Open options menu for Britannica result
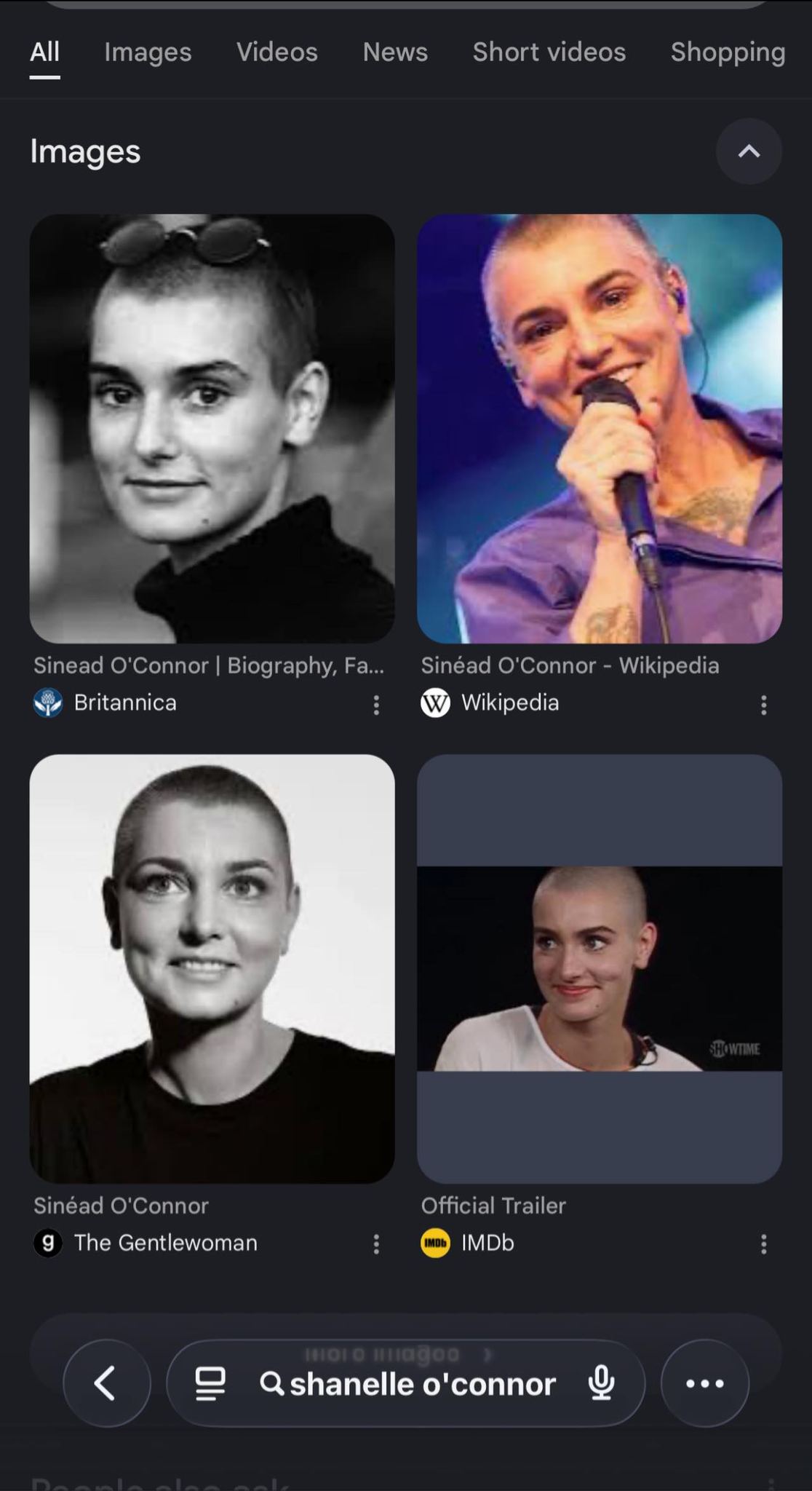This screenshot has width=812, height=1491. point(376,705)
